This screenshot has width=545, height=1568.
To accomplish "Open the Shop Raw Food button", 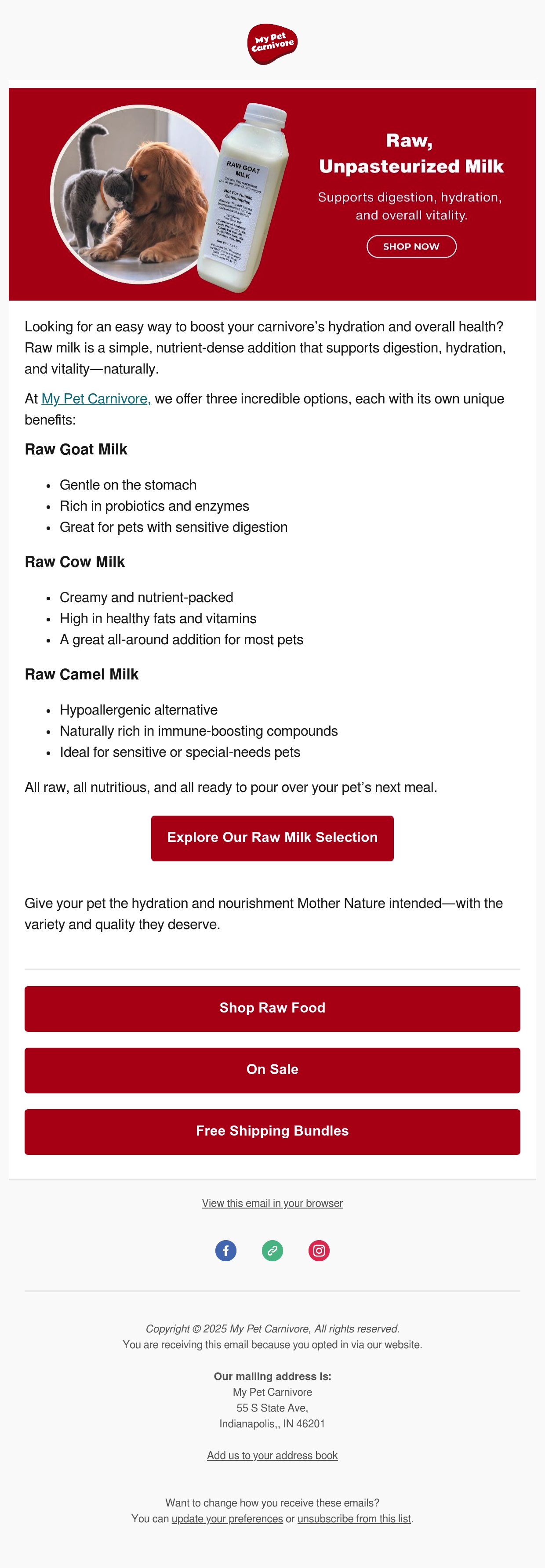I will (272, 1009).
